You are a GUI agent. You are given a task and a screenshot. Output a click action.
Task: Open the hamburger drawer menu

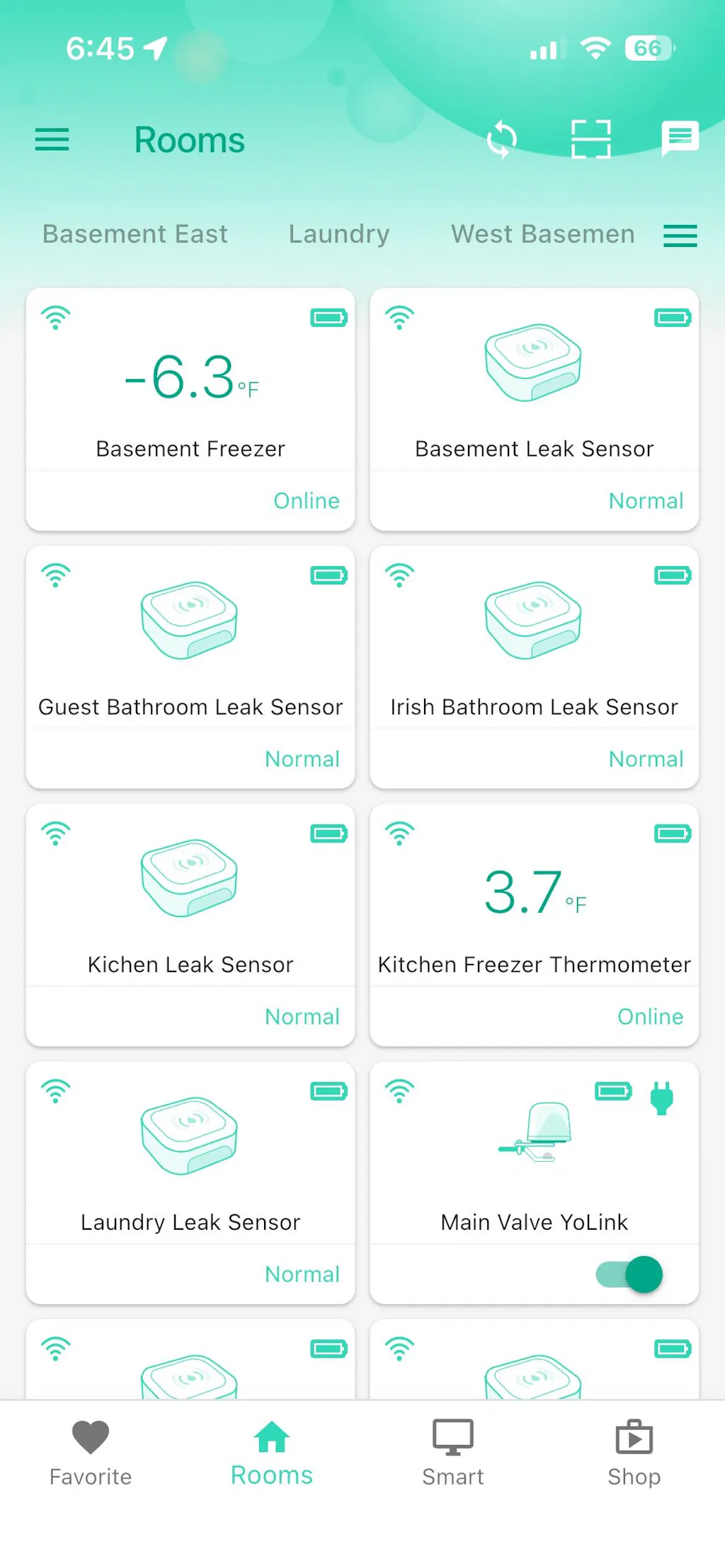(52, 139)
